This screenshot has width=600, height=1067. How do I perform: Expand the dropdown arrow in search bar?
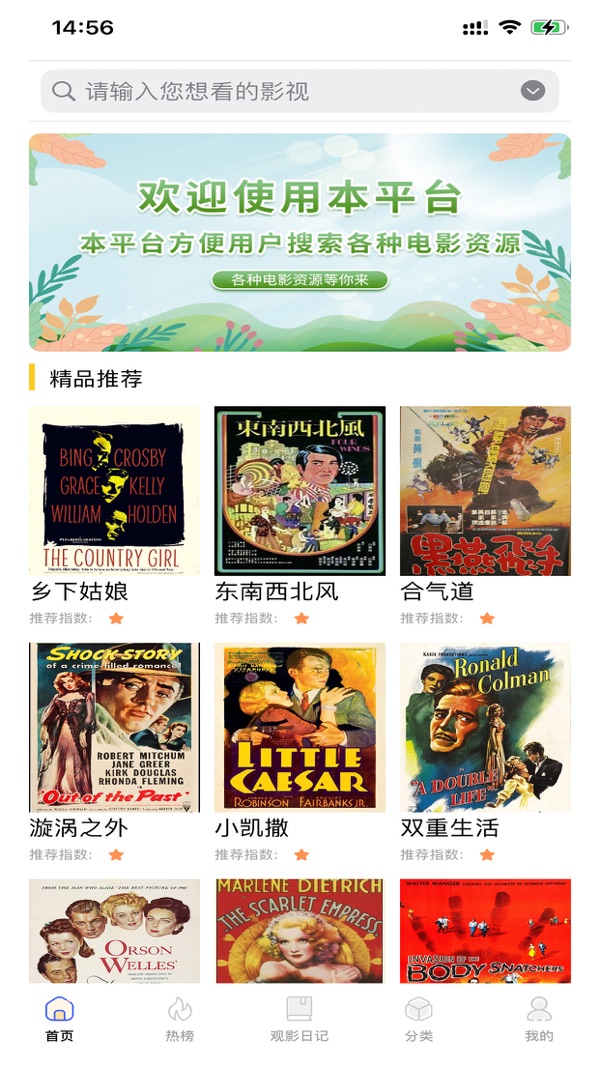tap(533, 92)
